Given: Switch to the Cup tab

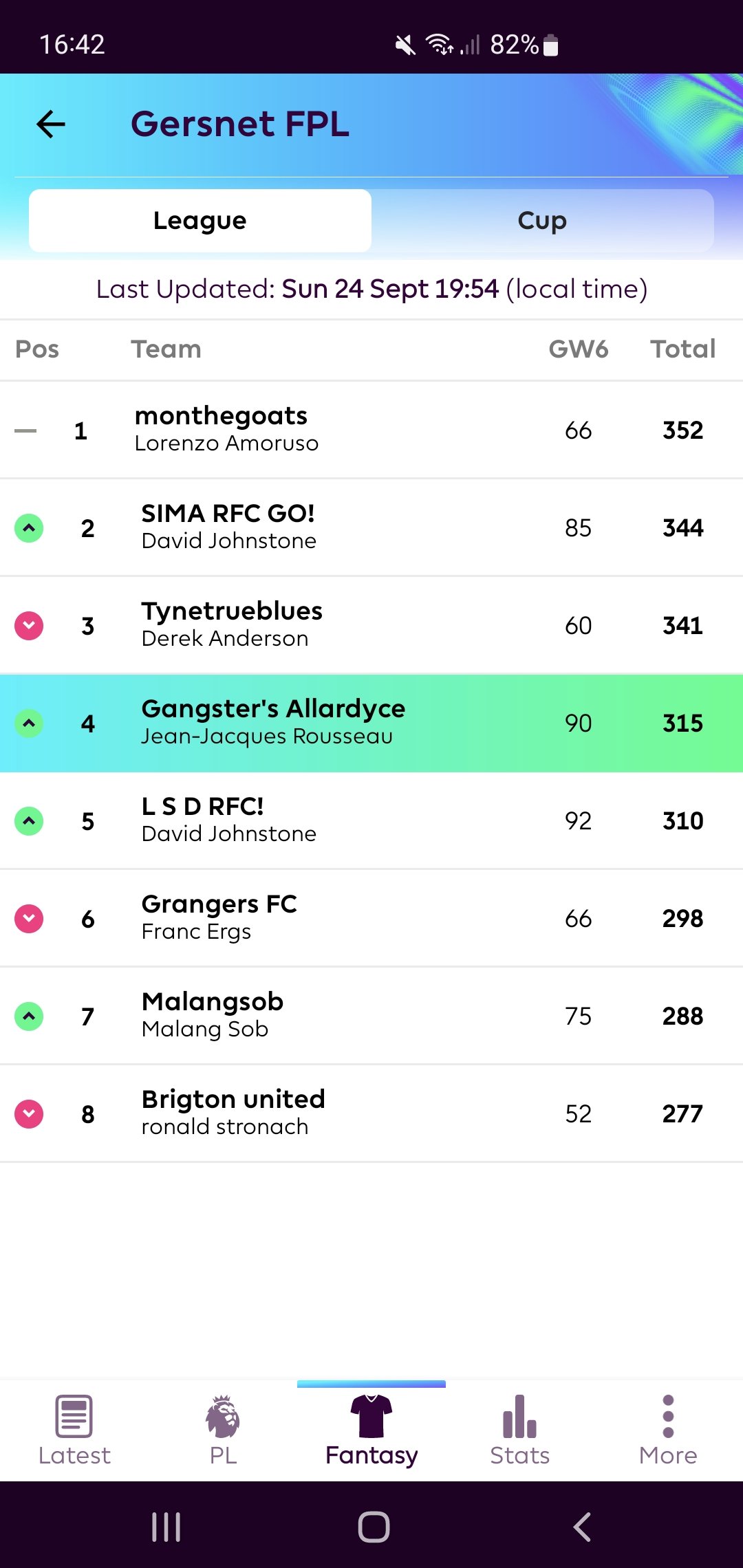Looking at the screenshot, I should 542,221.
